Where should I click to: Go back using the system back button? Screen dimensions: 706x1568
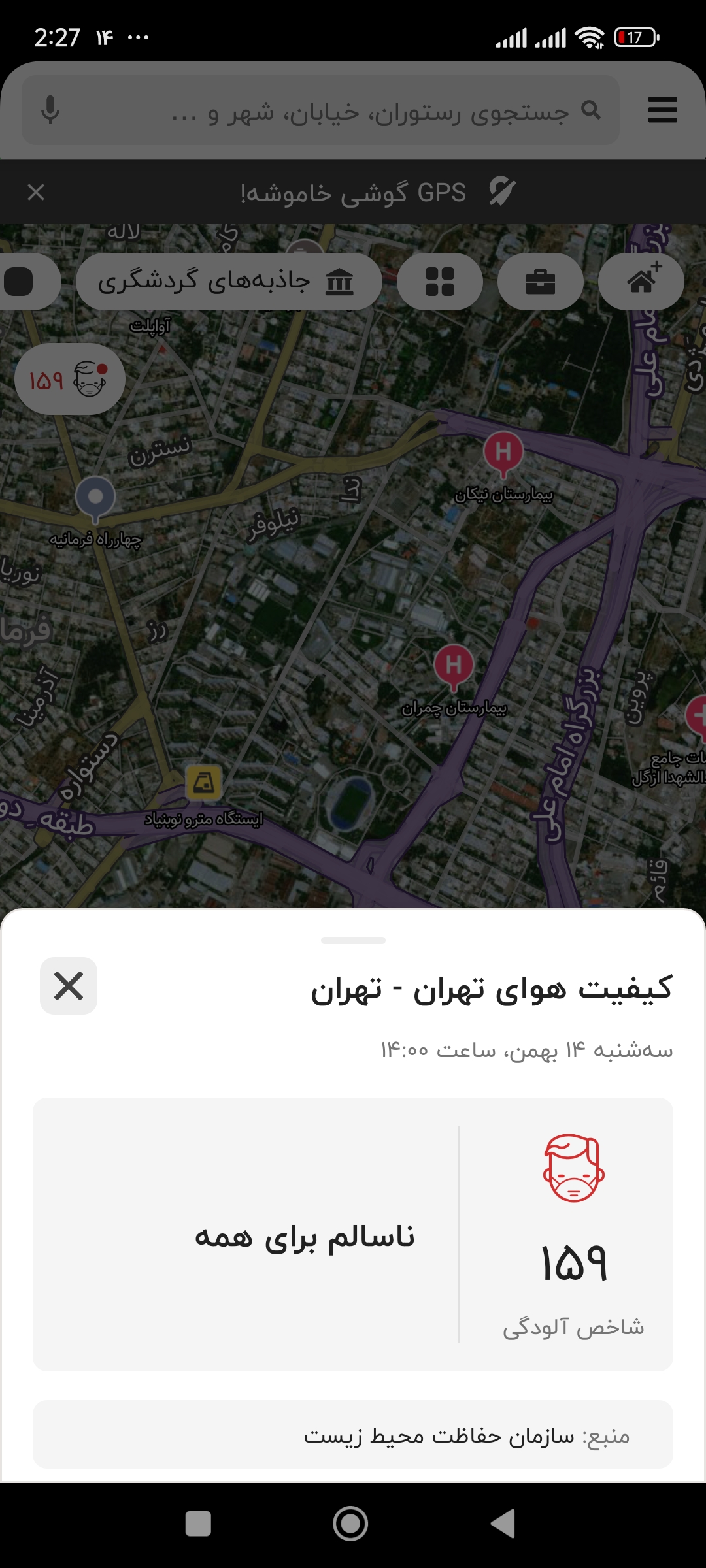pyautogui.click(x=502, y=1524)
